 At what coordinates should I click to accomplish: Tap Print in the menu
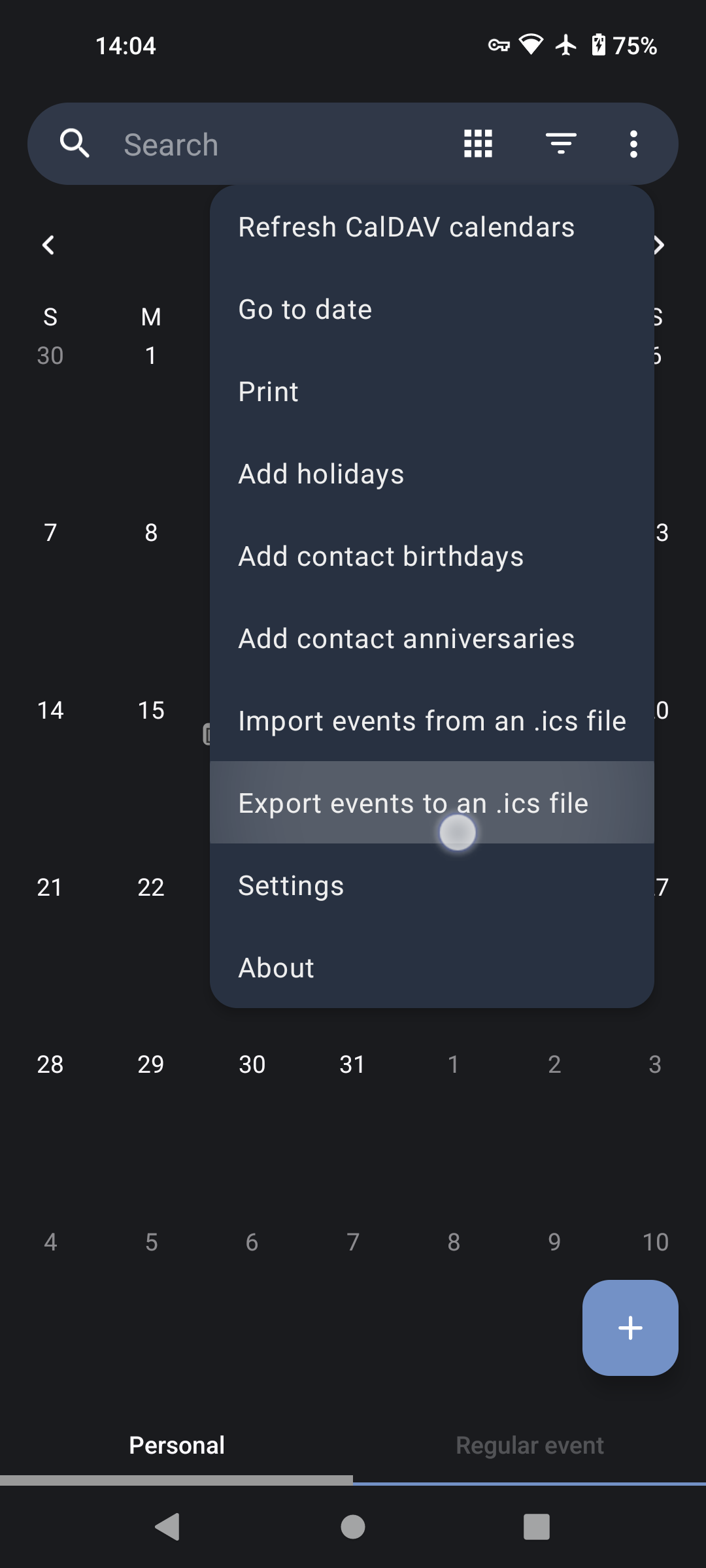click(431, 392)
